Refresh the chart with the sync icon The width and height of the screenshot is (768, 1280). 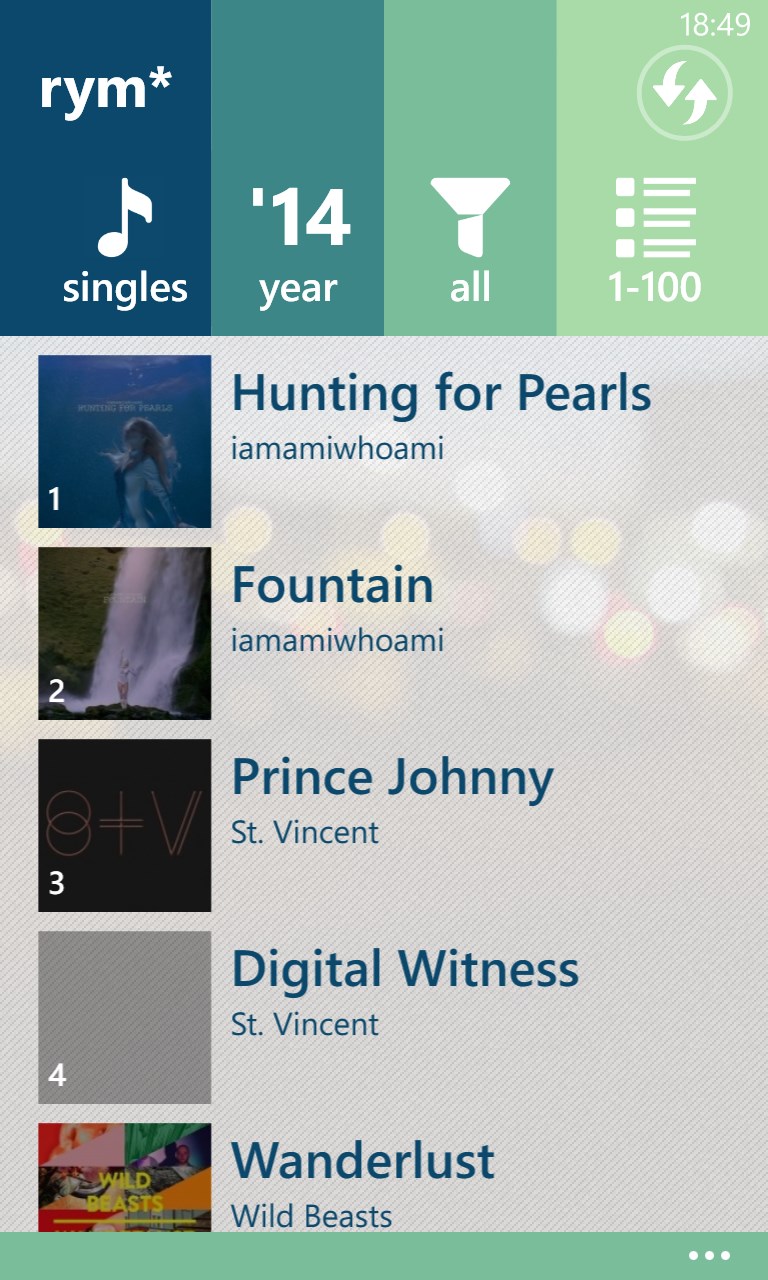point(685,94)
